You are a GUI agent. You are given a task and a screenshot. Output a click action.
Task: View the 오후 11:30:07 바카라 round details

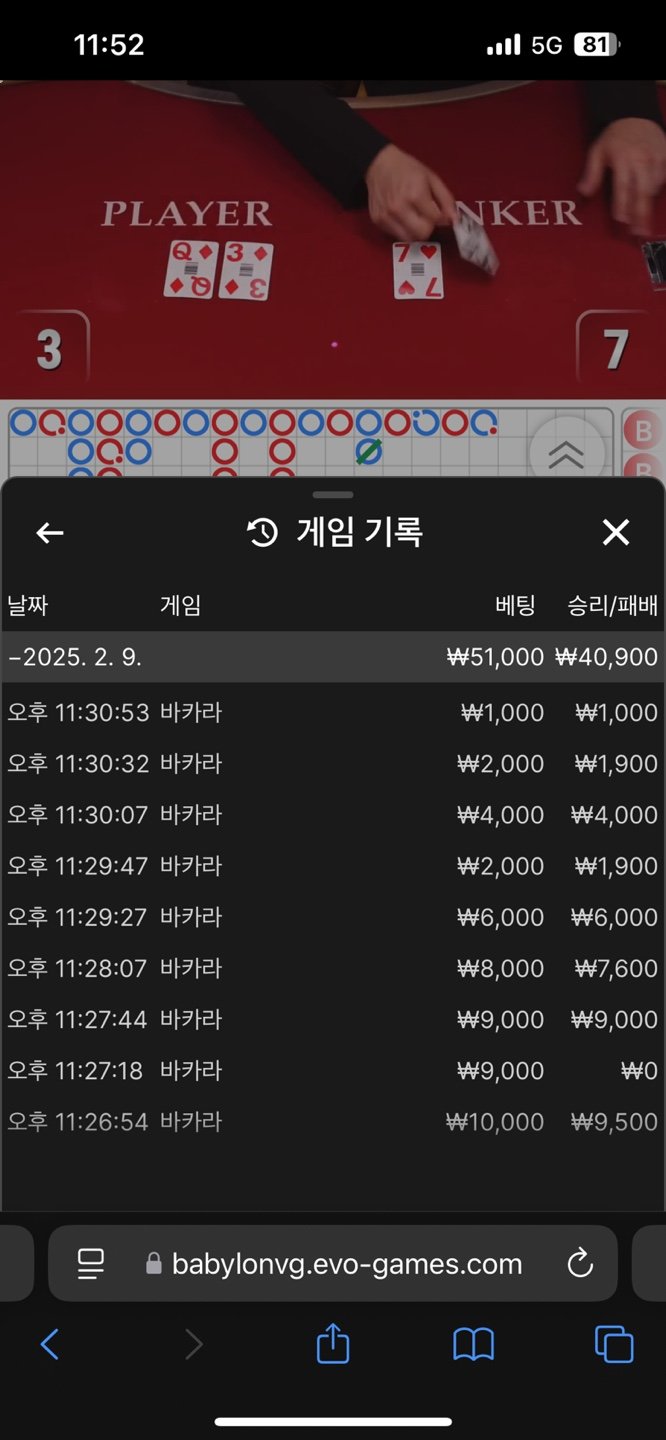pyautogui.click(x=332, y=815)
